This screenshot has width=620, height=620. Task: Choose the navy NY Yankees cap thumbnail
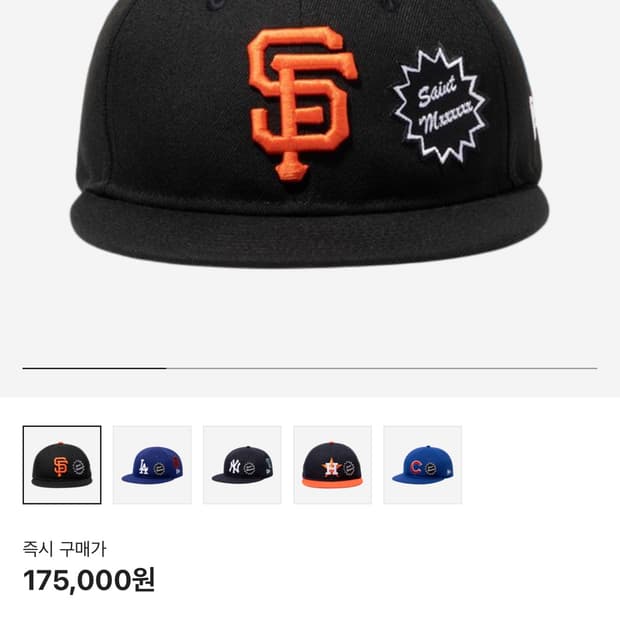tap(242, 465)
